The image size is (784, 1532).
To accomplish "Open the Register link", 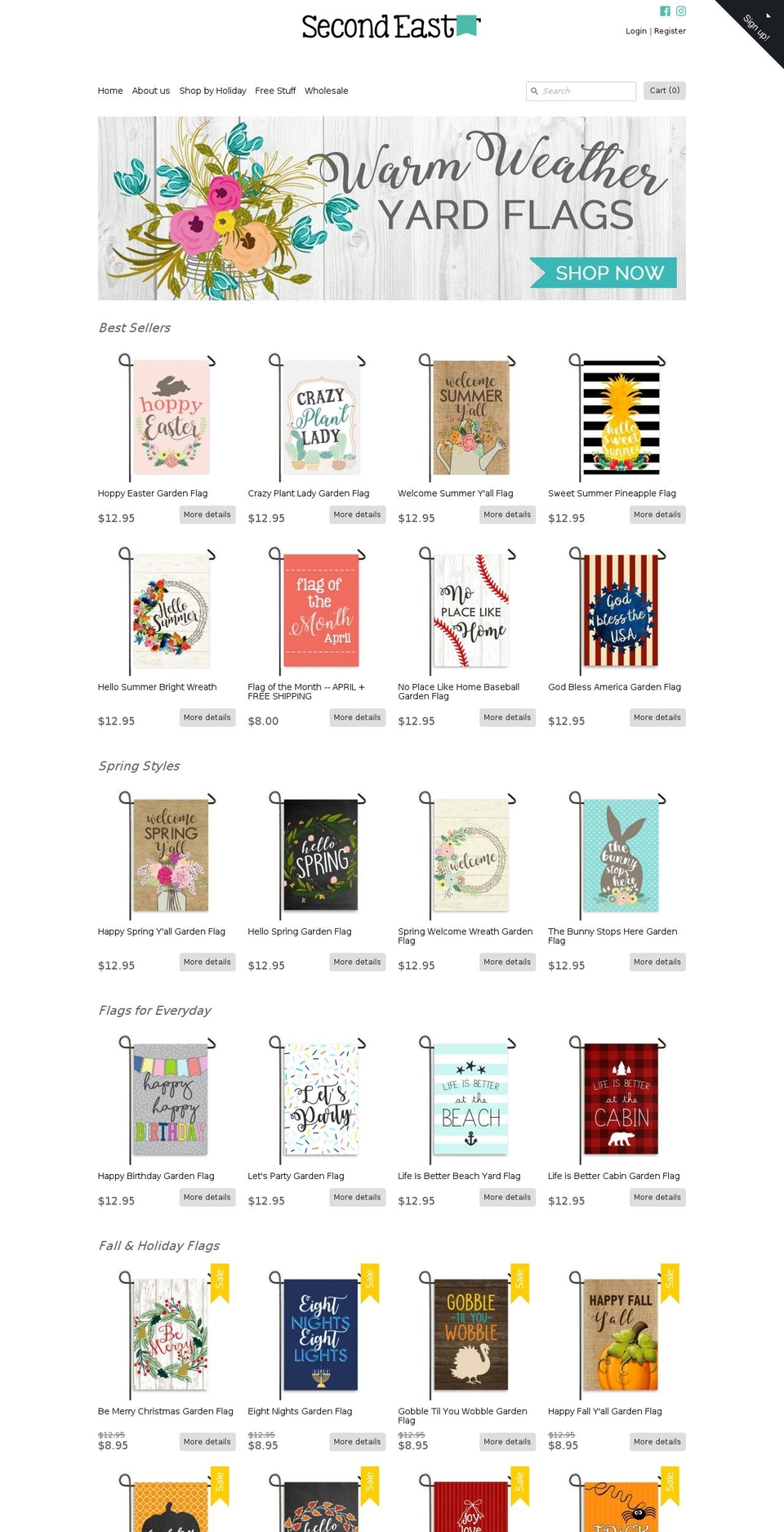I will tap(670, 31).
